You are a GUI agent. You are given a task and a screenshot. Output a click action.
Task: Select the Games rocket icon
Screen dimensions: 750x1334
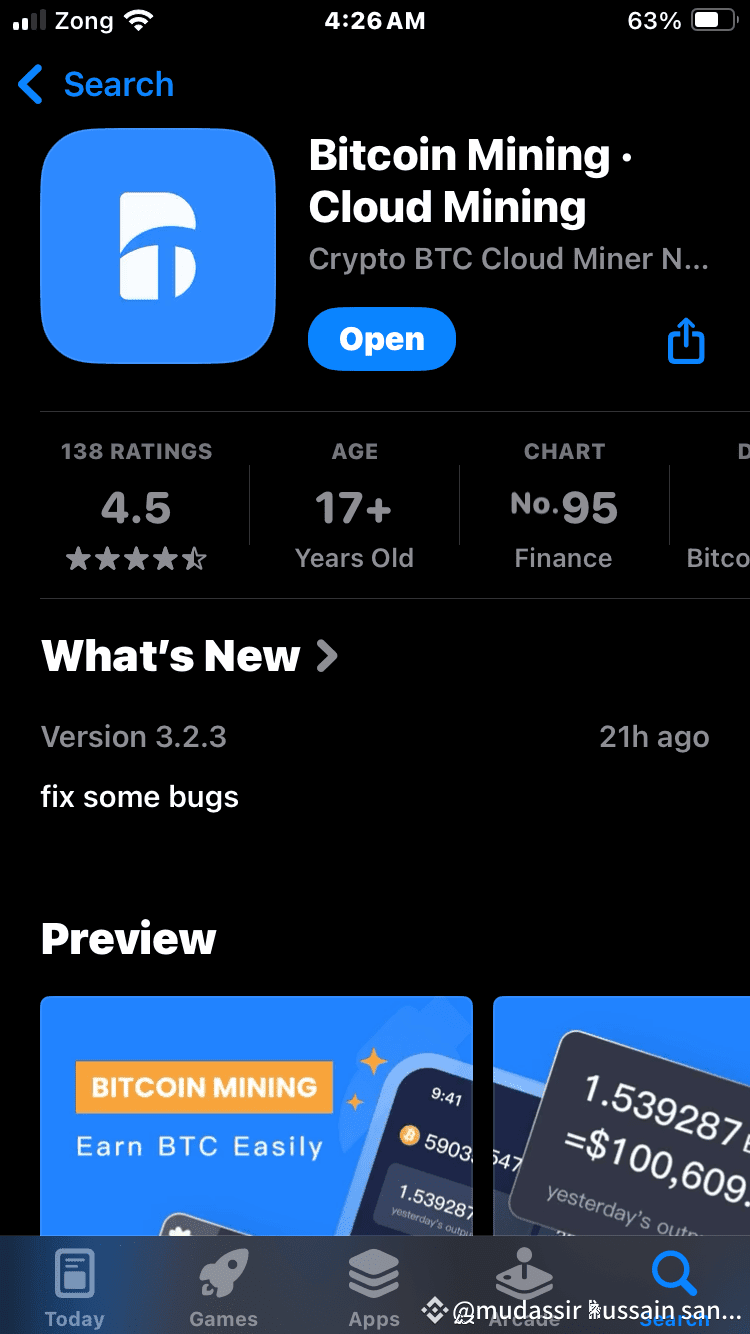222,1273
